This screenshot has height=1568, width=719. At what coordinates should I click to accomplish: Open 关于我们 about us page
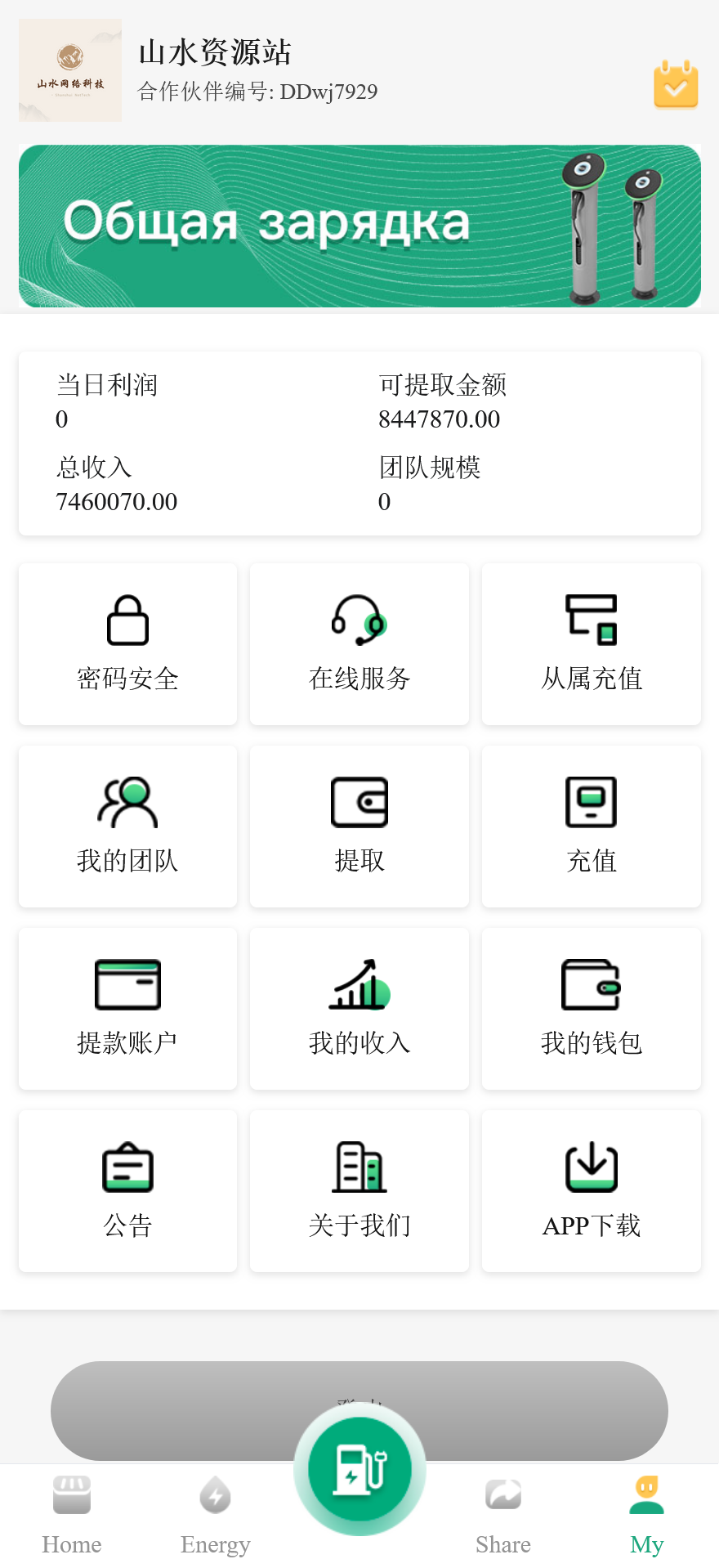point(359,1191)
